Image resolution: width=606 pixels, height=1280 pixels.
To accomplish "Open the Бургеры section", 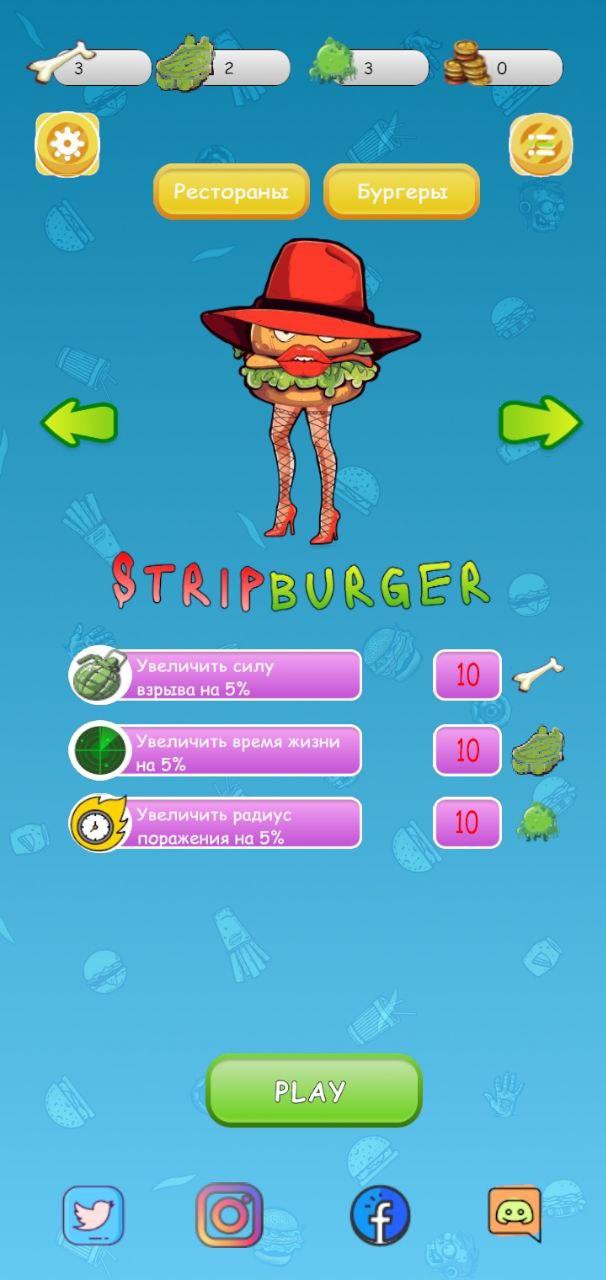I will pos(402,191).
